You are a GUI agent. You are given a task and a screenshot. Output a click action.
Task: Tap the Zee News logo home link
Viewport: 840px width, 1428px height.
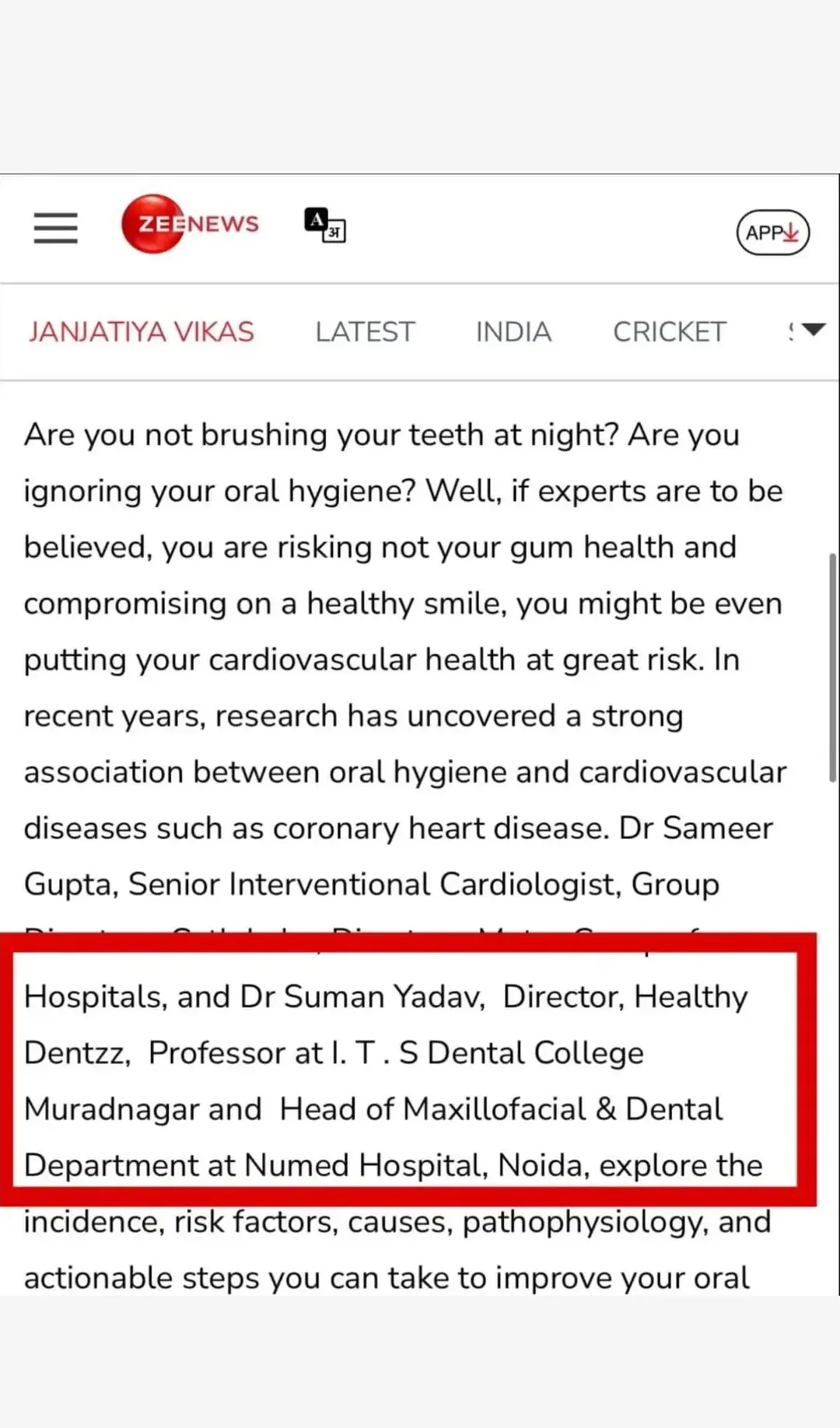click(x=190, y=224)
